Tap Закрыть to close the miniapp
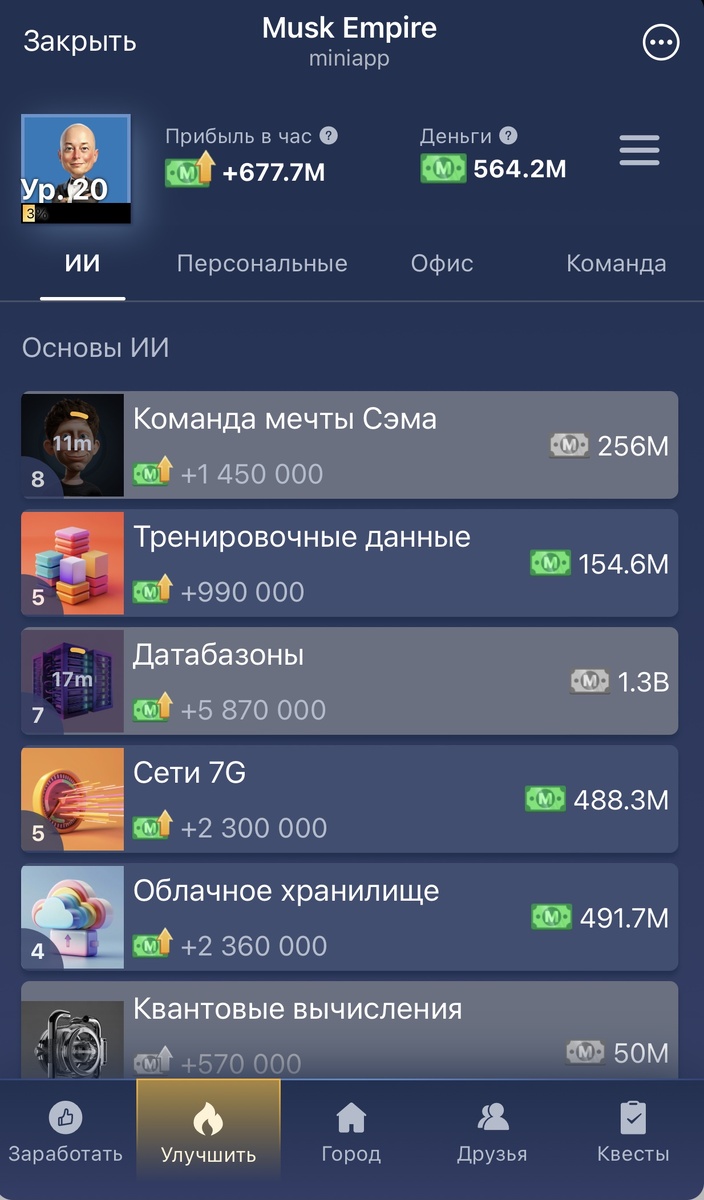 coord(80,42)
